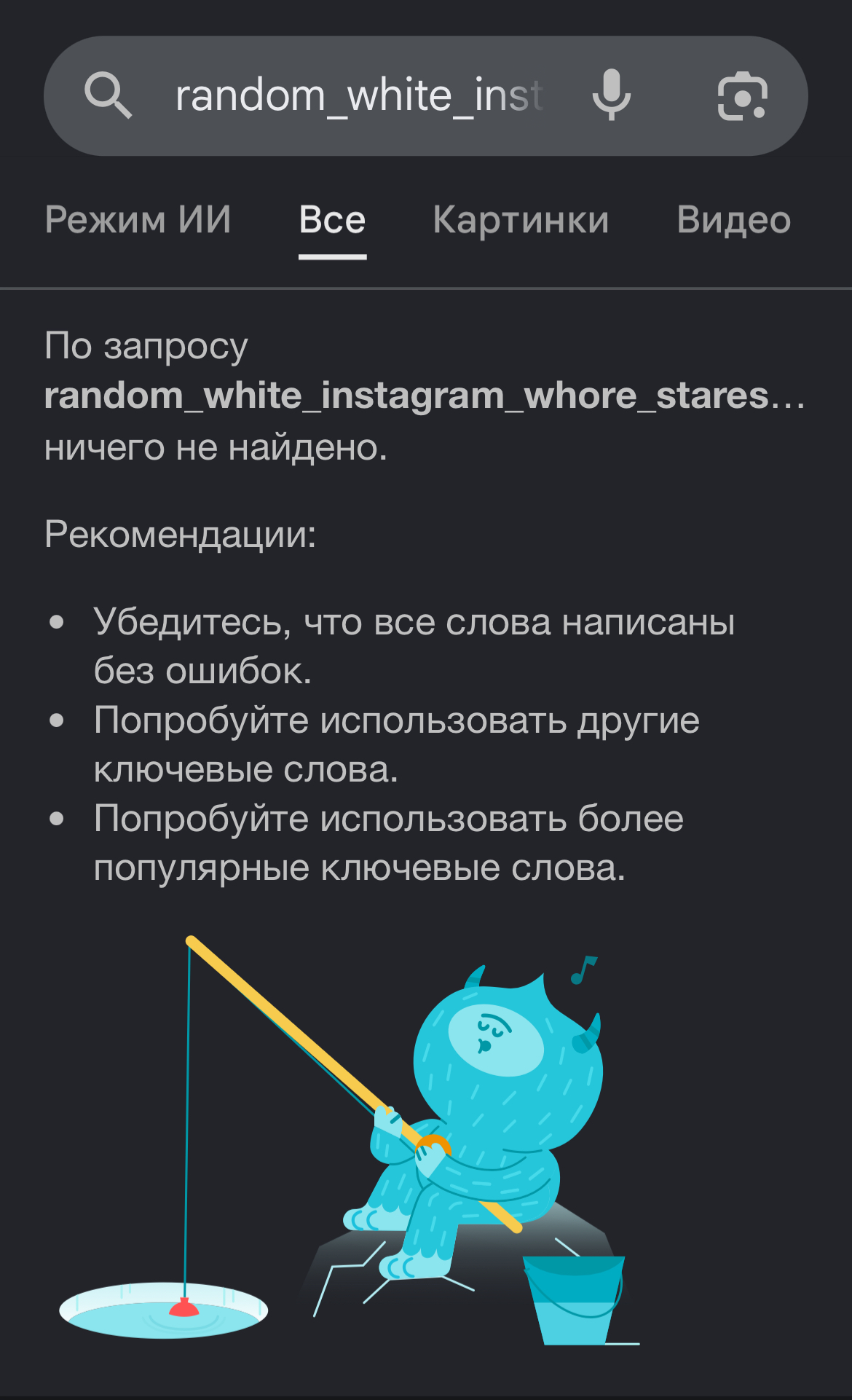This screenshot has width=852, height=1400.
Task: Open the Видео tab
Action: [733, 220]
